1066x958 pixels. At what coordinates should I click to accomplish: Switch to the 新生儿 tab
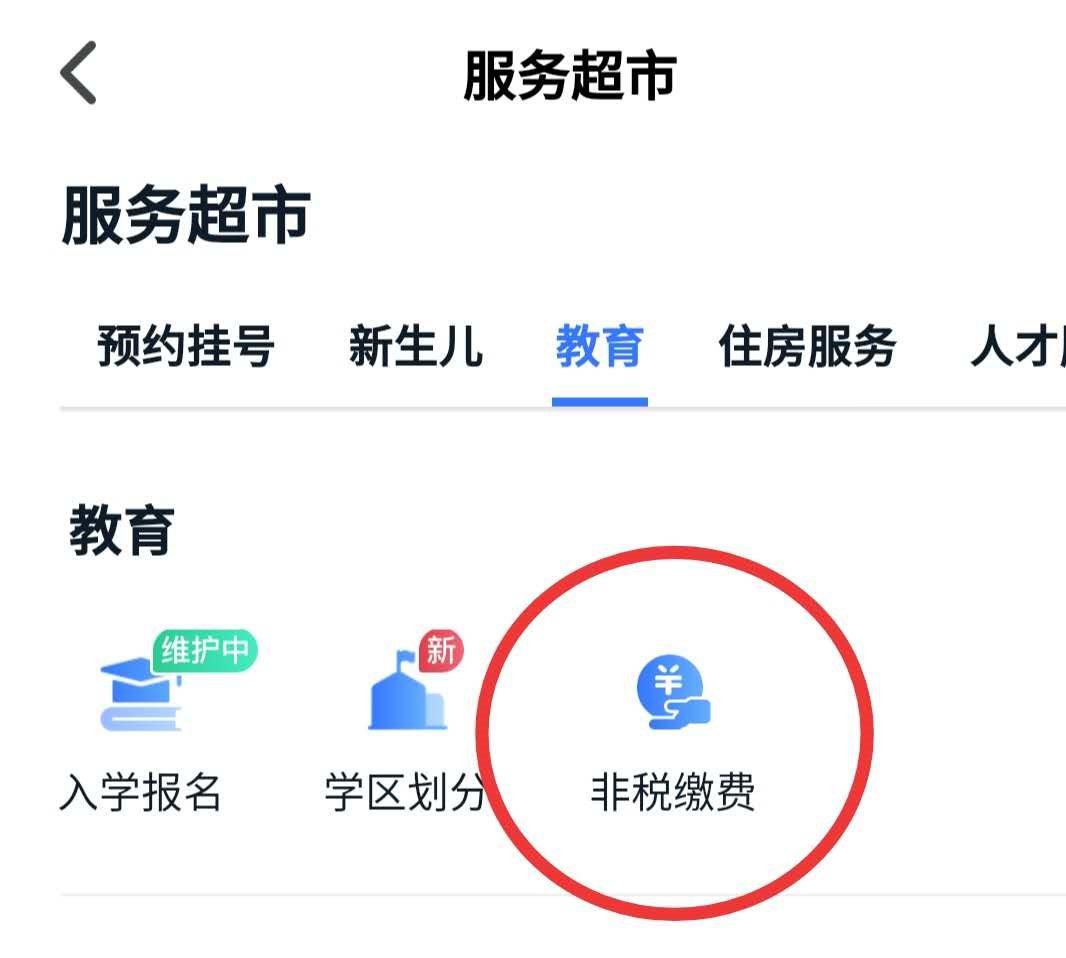415,348
